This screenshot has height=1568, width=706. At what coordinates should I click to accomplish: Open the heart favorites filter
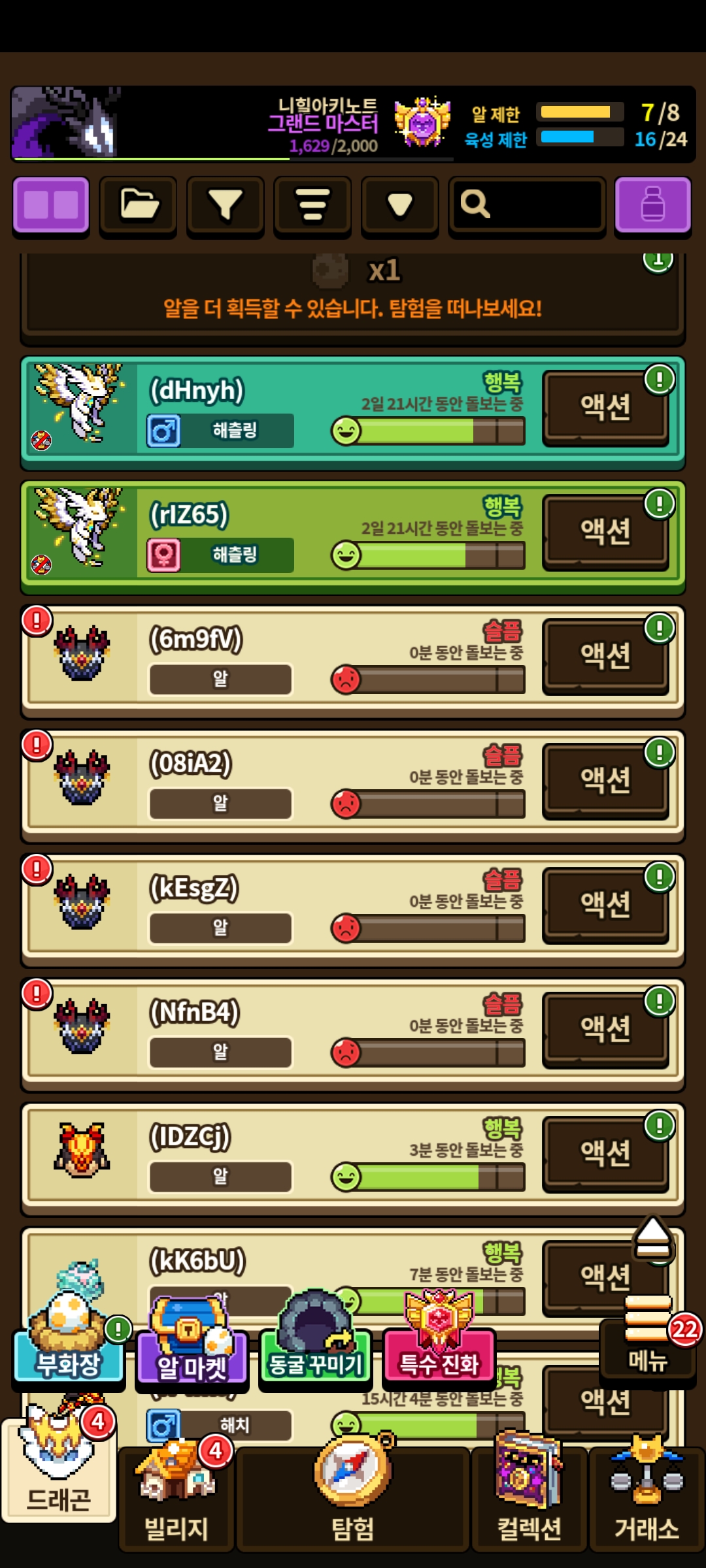tap(399, 205)
